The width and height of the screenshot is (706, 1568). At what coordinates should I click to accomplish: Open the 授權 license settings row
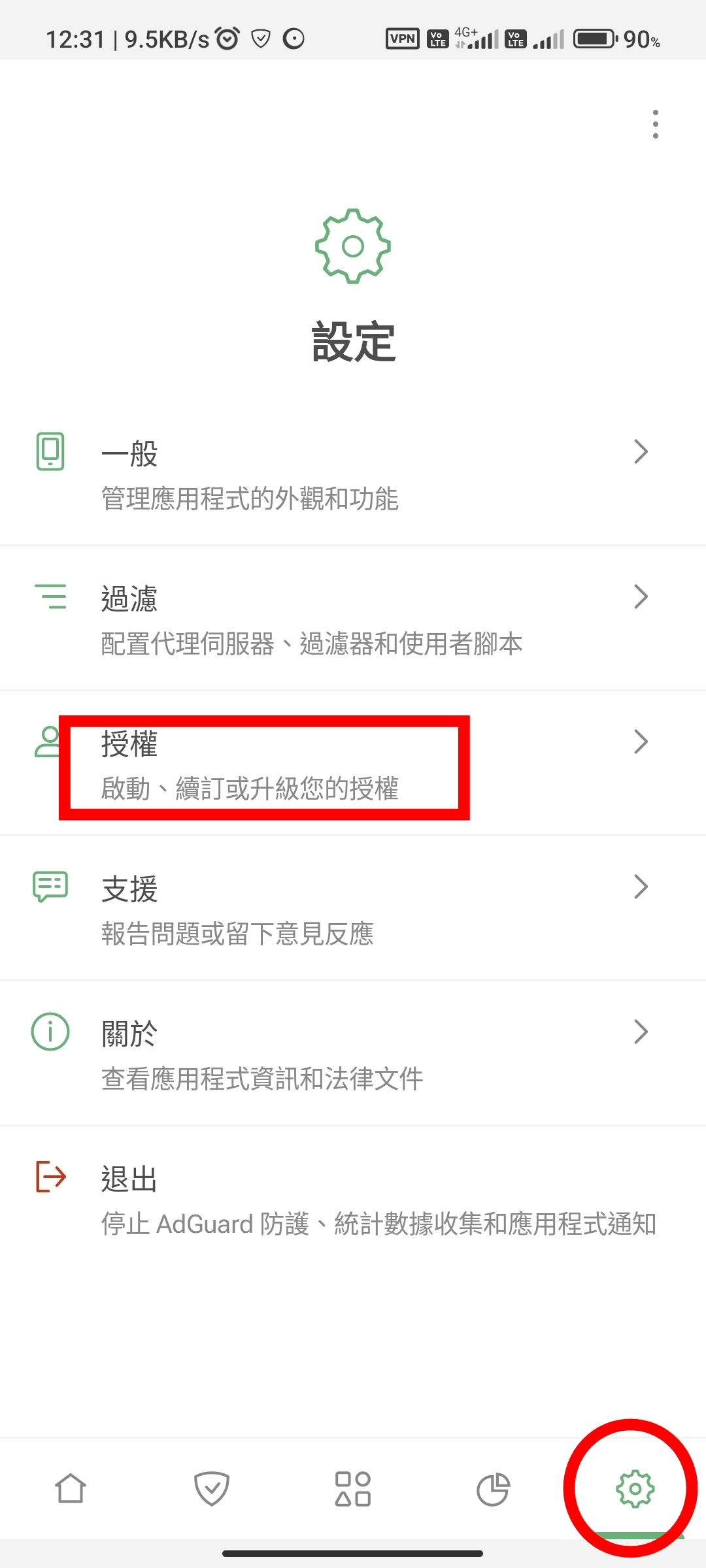[x=353, y=764]
